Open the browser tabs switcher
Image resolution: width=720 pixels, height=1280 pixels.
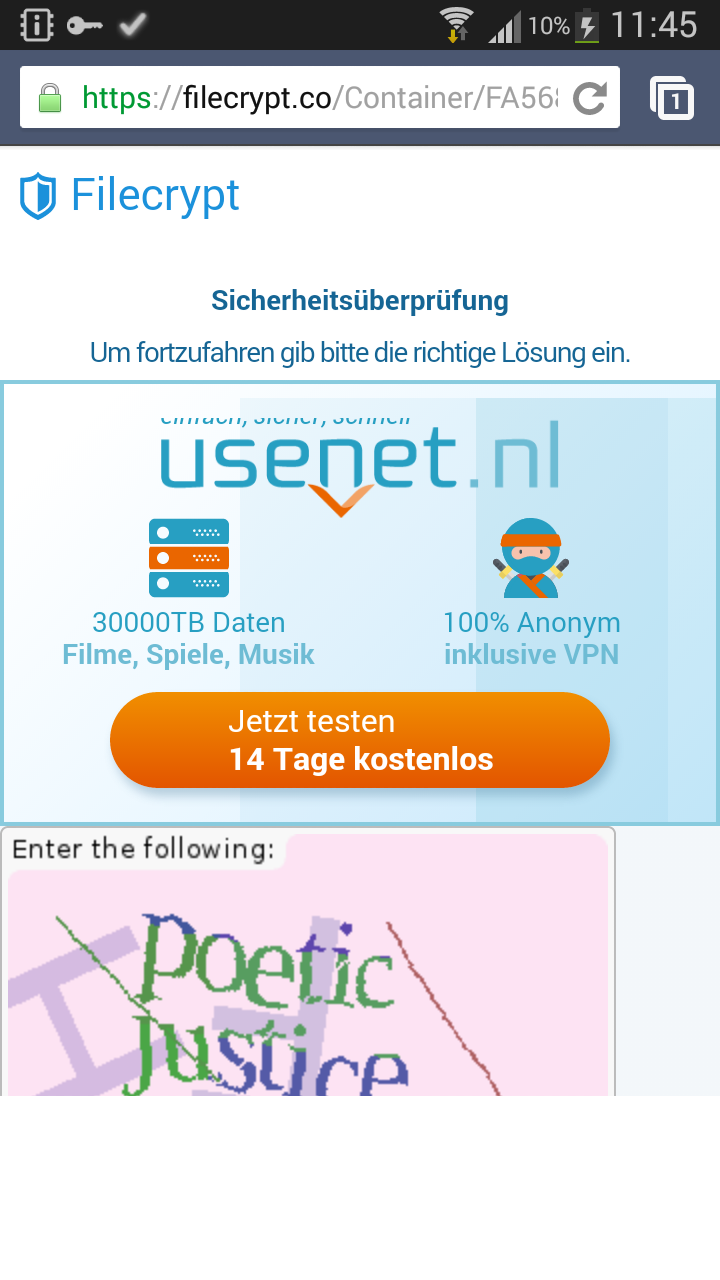pyautogui.click(x=672, y=98)
